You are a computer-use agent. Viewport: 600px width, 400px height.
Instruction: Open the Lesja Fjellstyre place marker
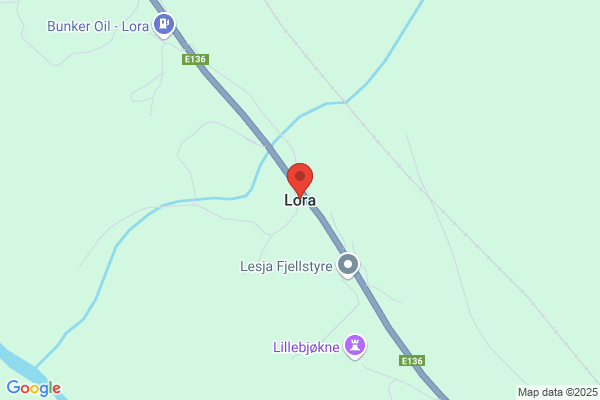[348, 266]
